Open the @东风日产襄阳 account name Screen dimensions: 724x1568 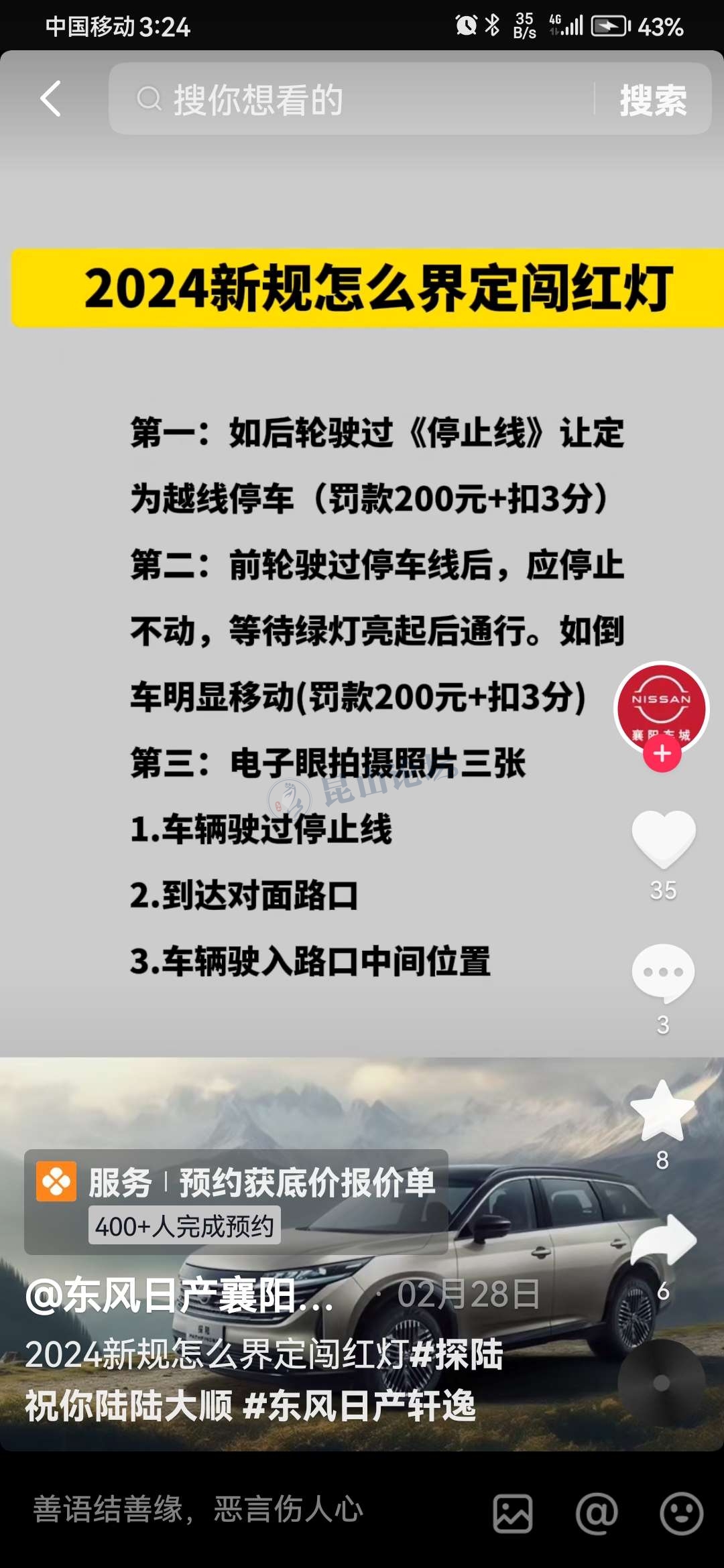pyautogui.click(x=179, y=1295)
